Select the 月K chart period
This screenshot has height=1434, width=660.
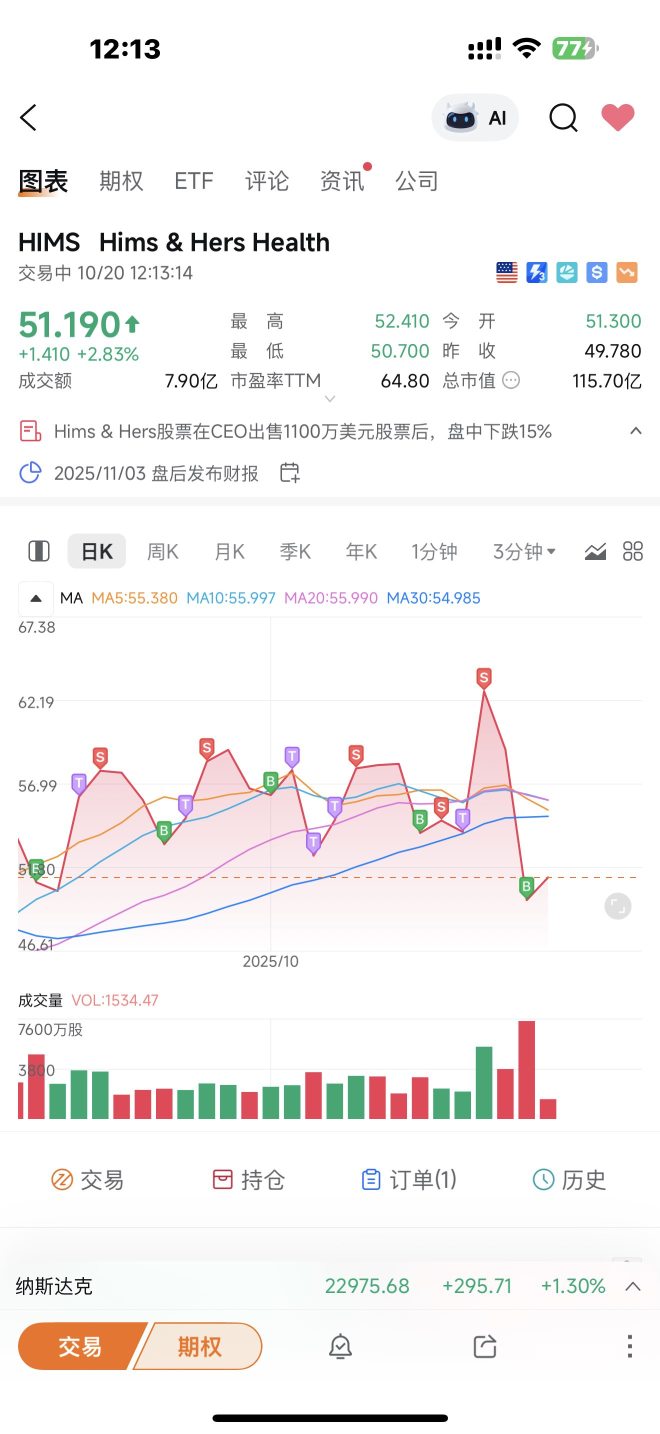[x=229, y=551]
